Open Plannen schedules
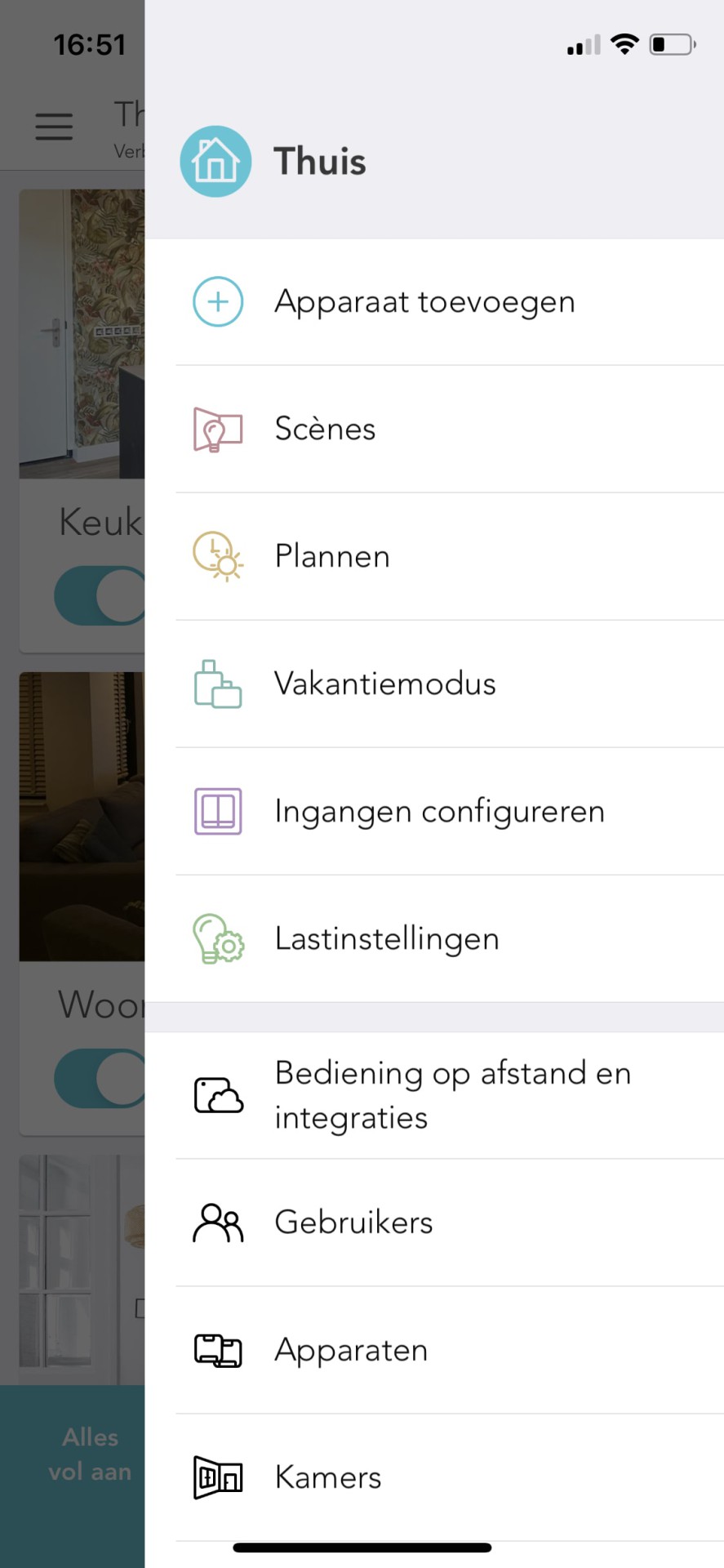This screenshot has height=1568, width=724. tap(434, 557)
